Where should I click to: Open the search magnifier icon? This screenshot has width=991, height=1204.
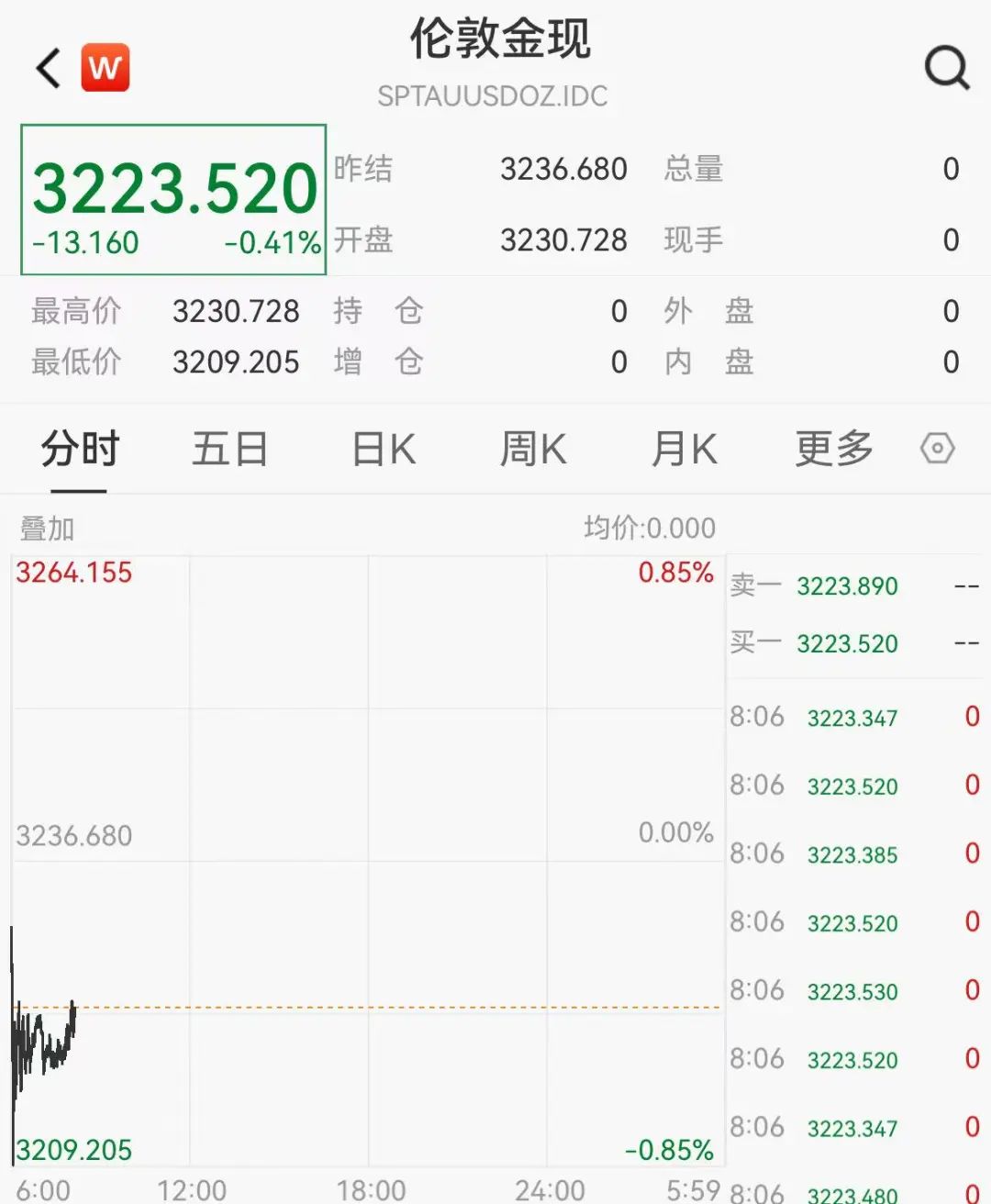coord(946,68)
